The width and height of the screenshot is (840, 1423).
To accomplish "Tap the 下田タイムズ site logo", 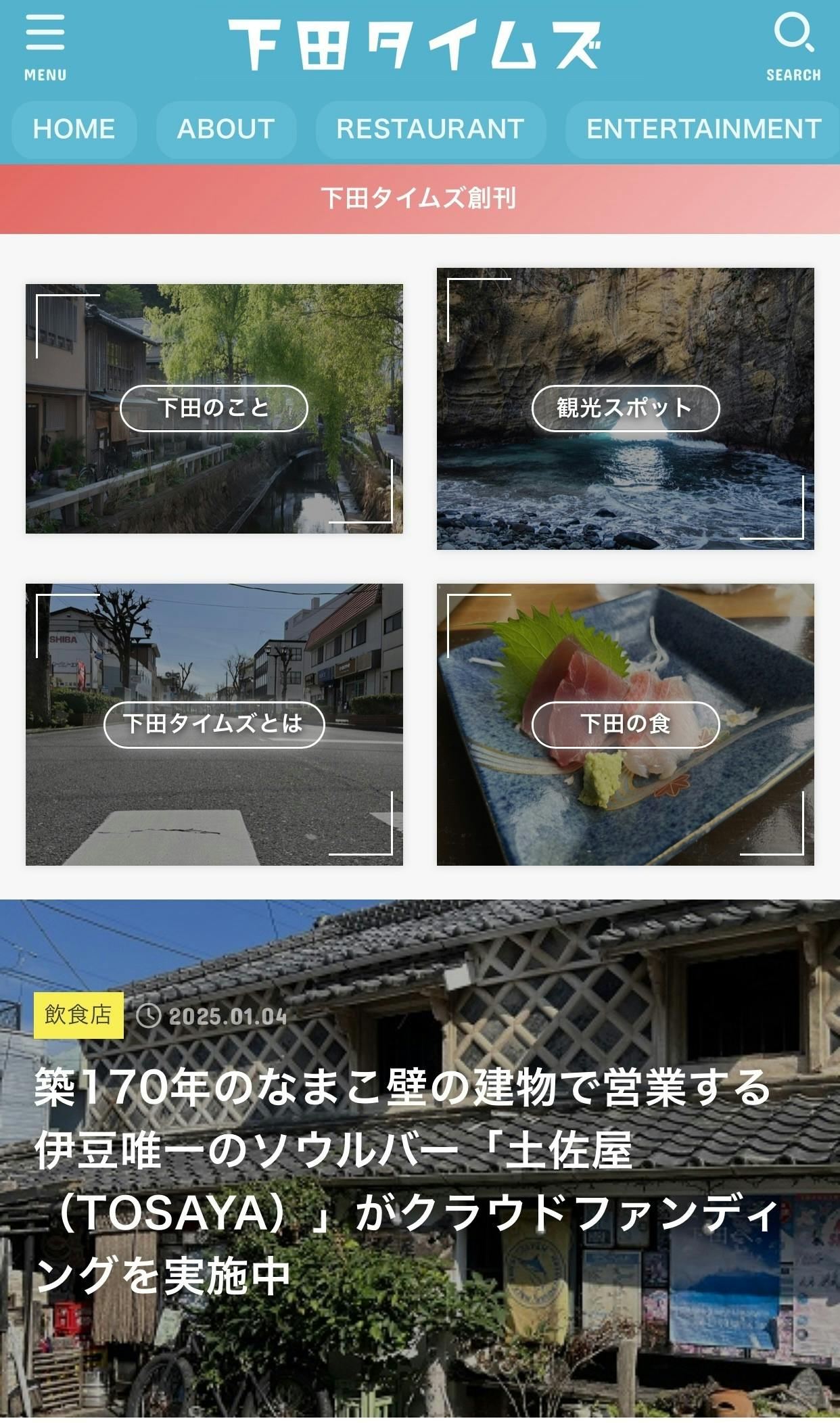I will [415, 45].
